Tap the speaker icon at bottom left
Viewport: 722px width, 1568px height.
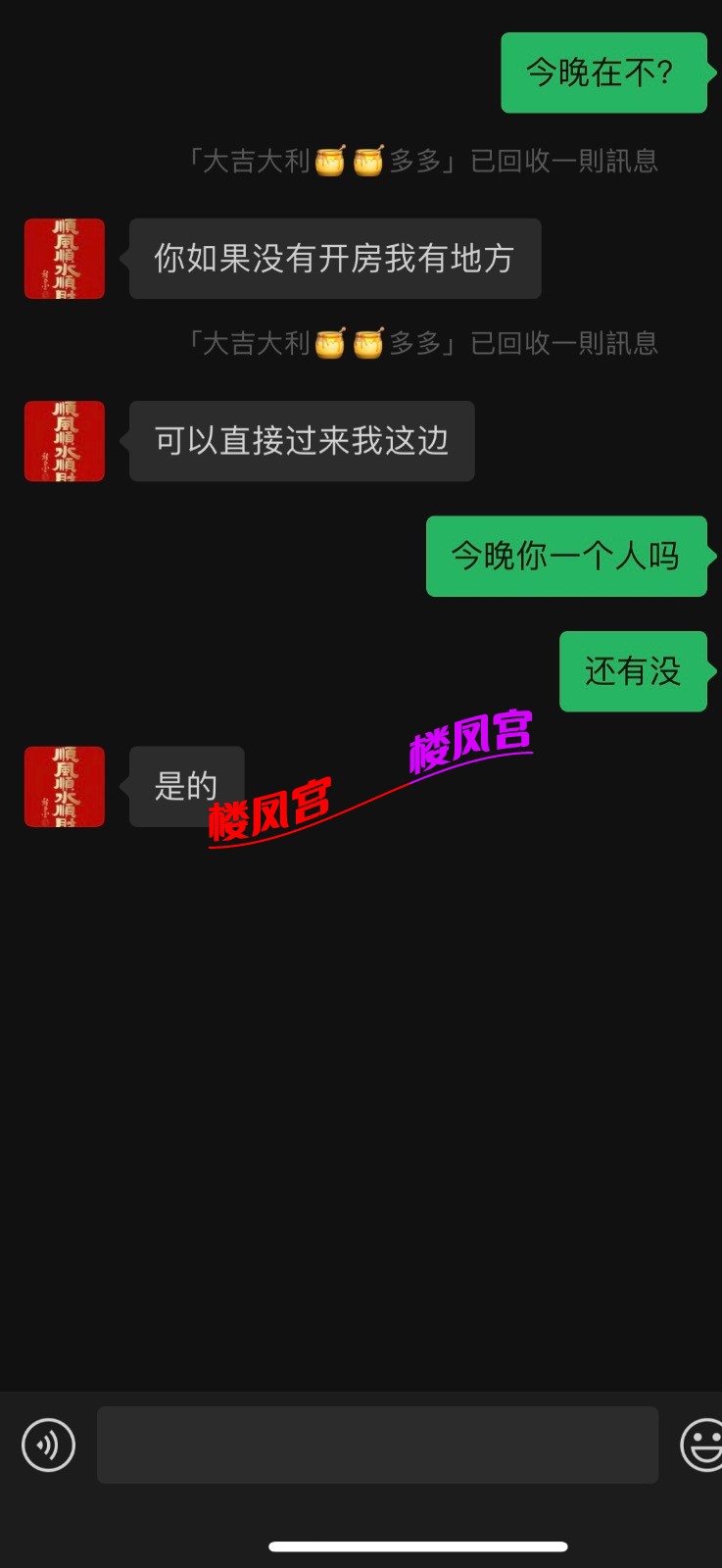click(48, 1445)
